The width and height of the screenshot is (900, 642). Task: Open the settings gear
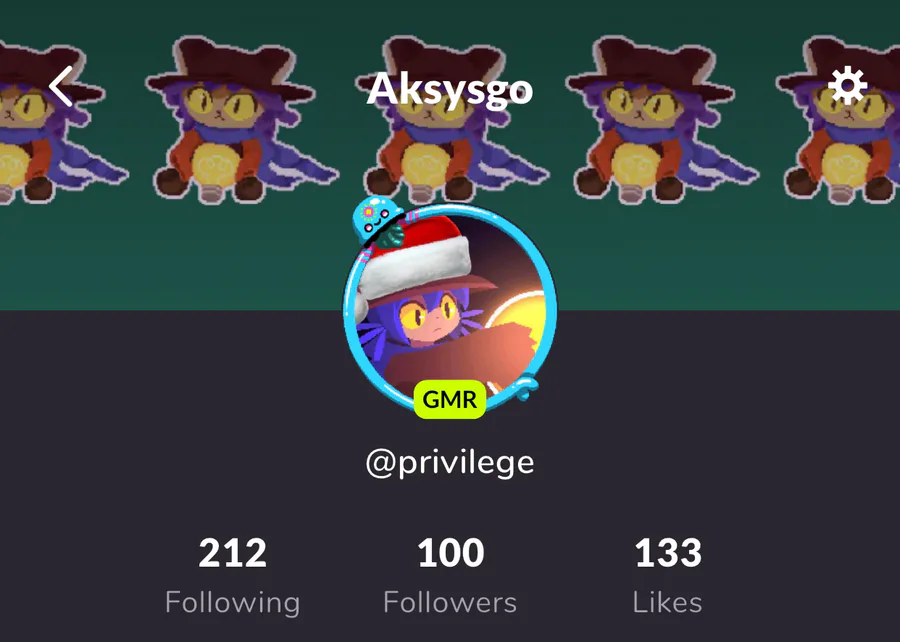click(848, 87)
